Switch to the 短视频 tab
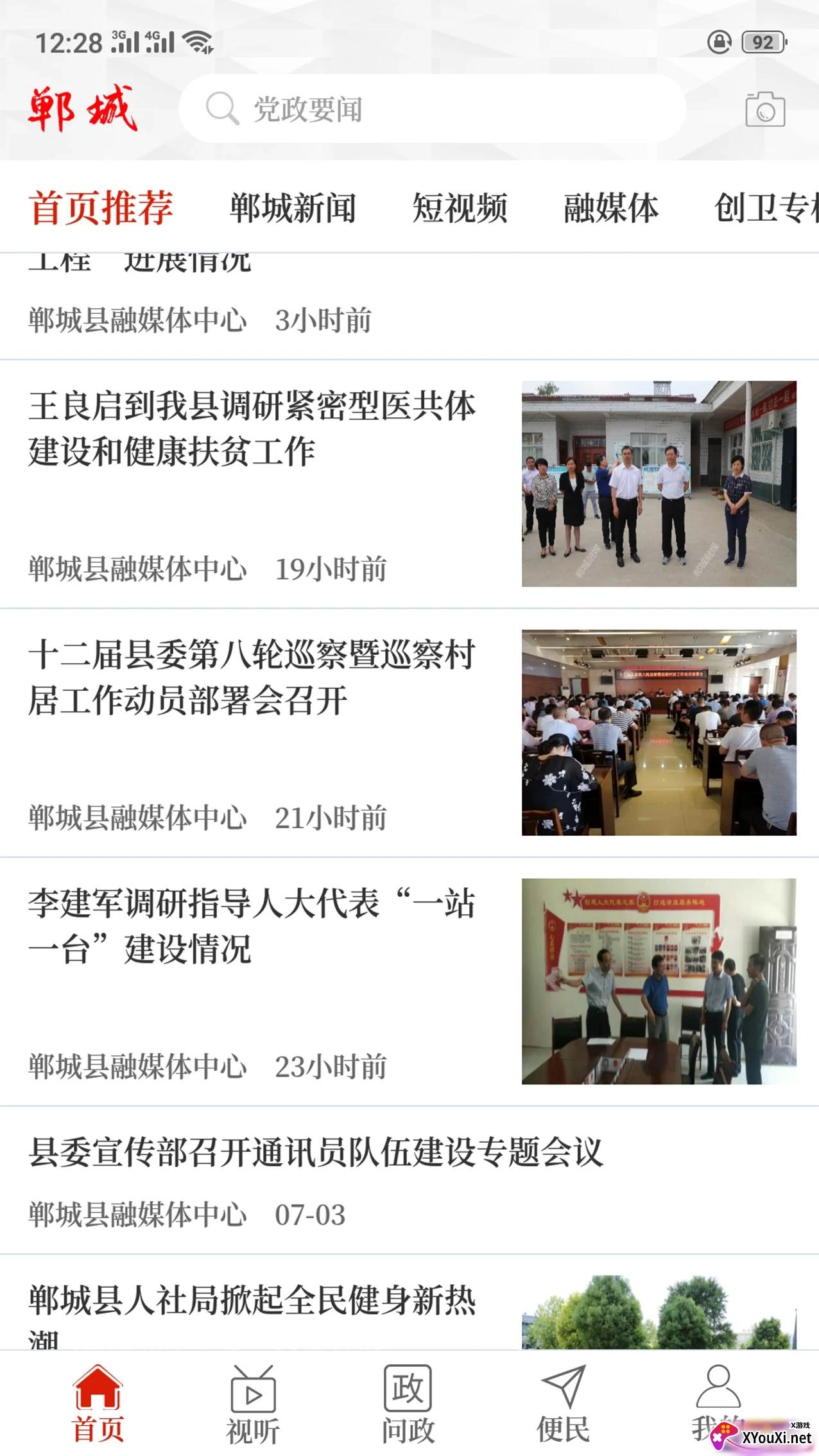 pos(460,208)
